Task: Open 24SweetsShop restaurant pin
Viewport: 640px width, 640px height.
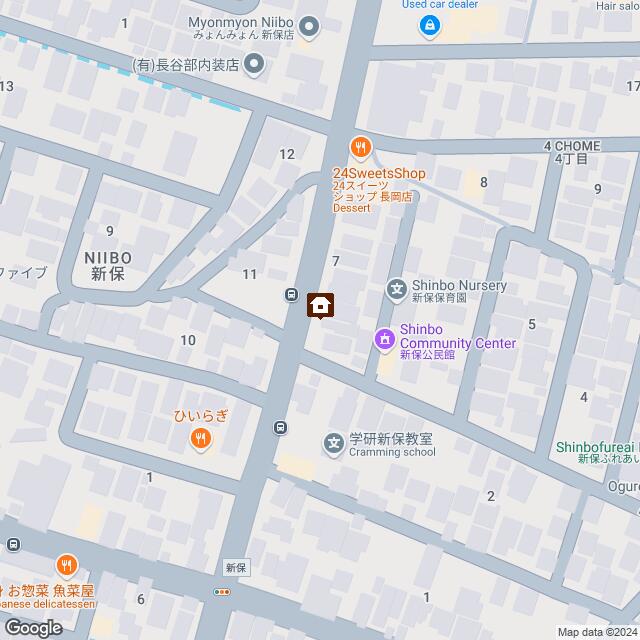Action: point(361,149)
